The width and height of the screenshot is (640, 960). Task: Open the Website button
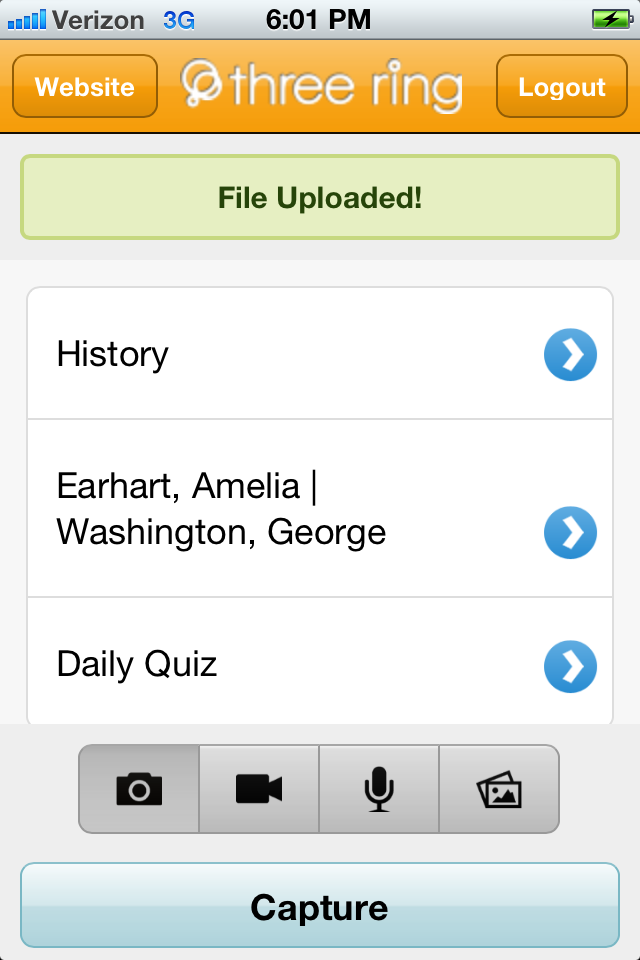click(85, 87)
